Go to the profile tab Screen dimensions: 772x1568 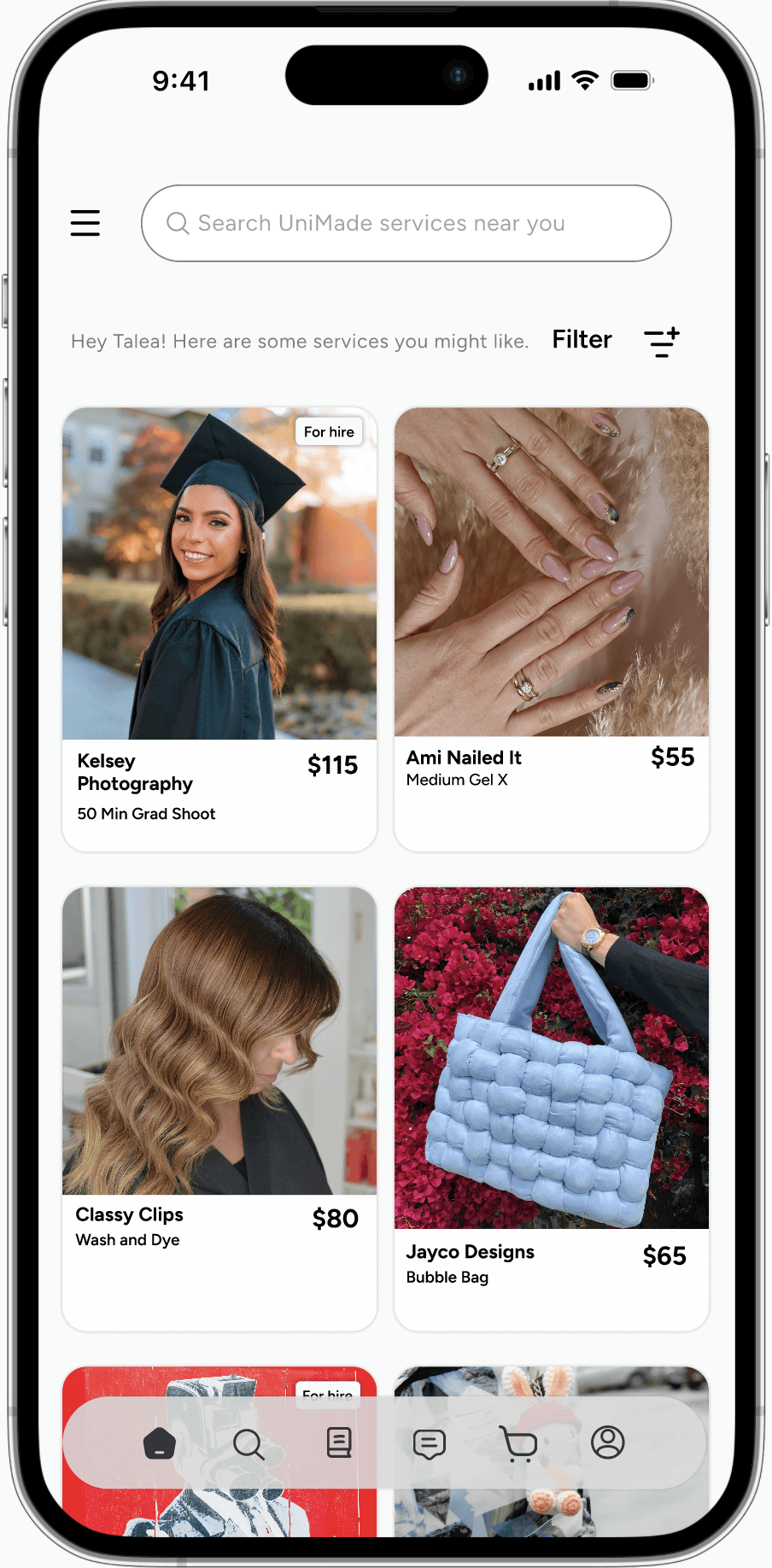[608, 1442]
